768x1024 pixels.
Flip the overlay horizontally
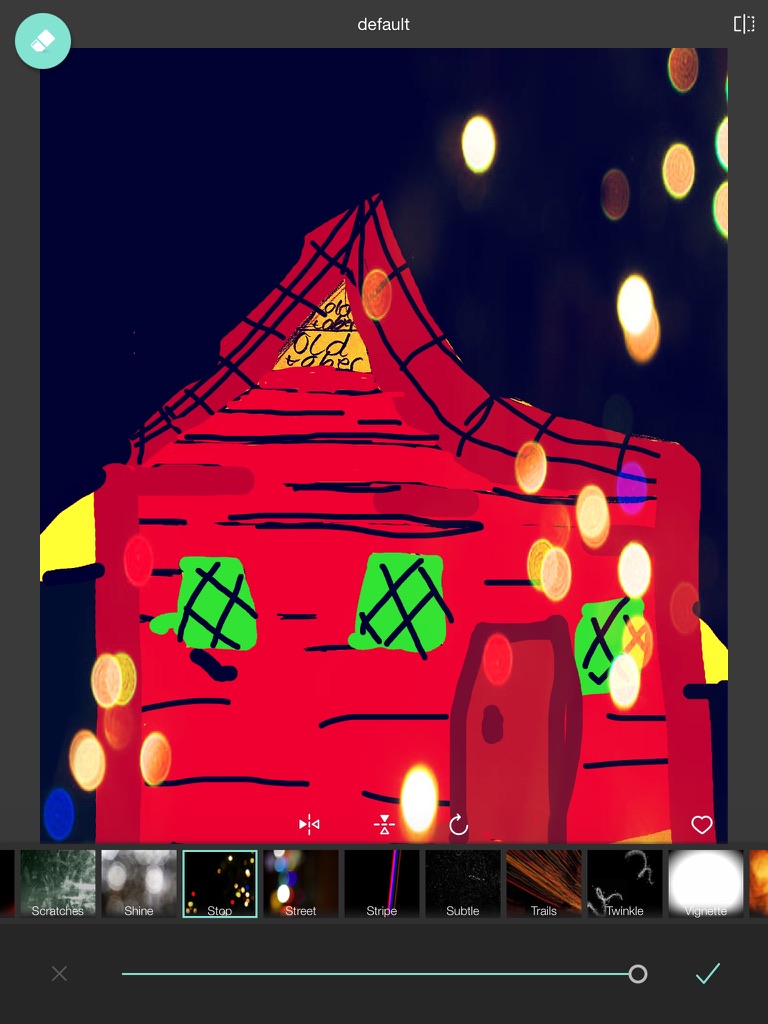(309, 824)
